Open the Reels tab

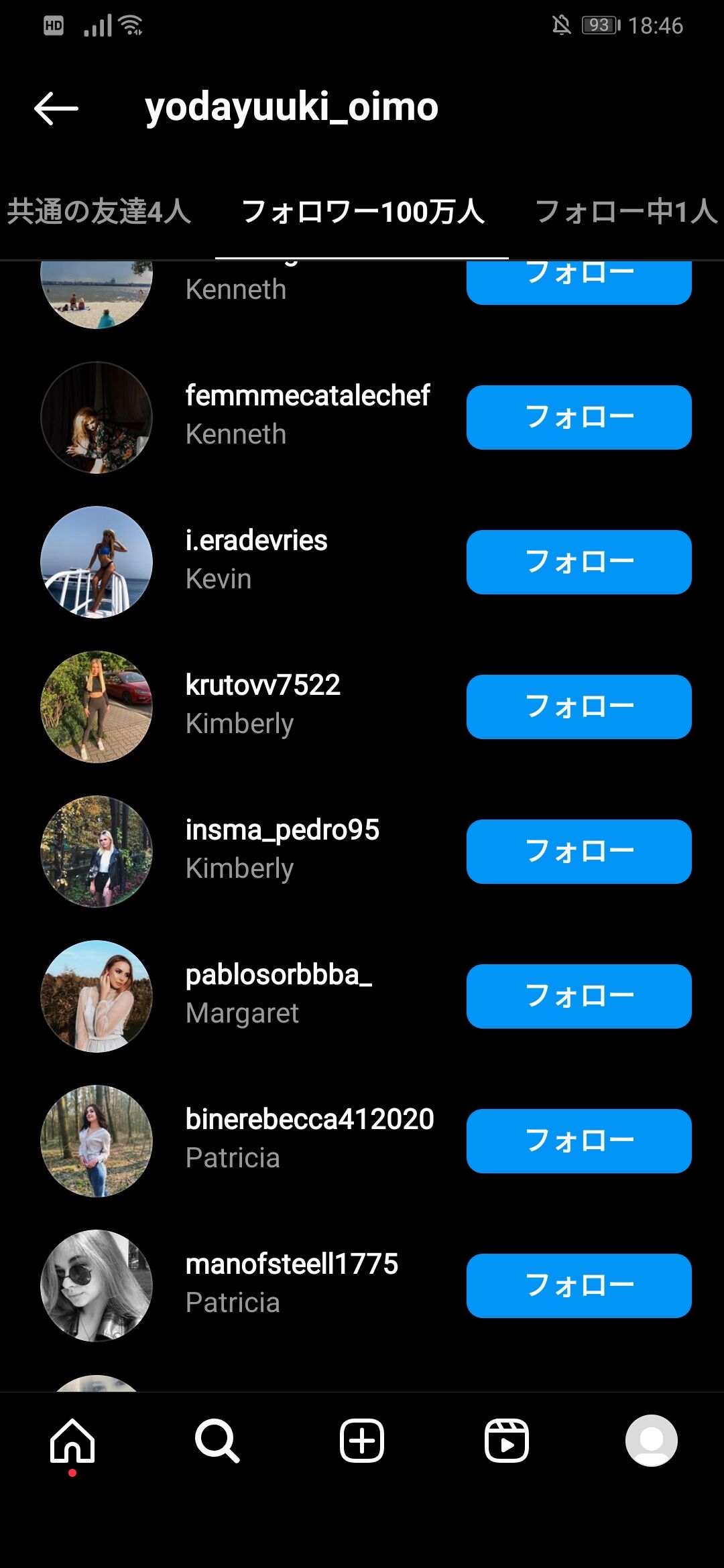coord(507,1441)
